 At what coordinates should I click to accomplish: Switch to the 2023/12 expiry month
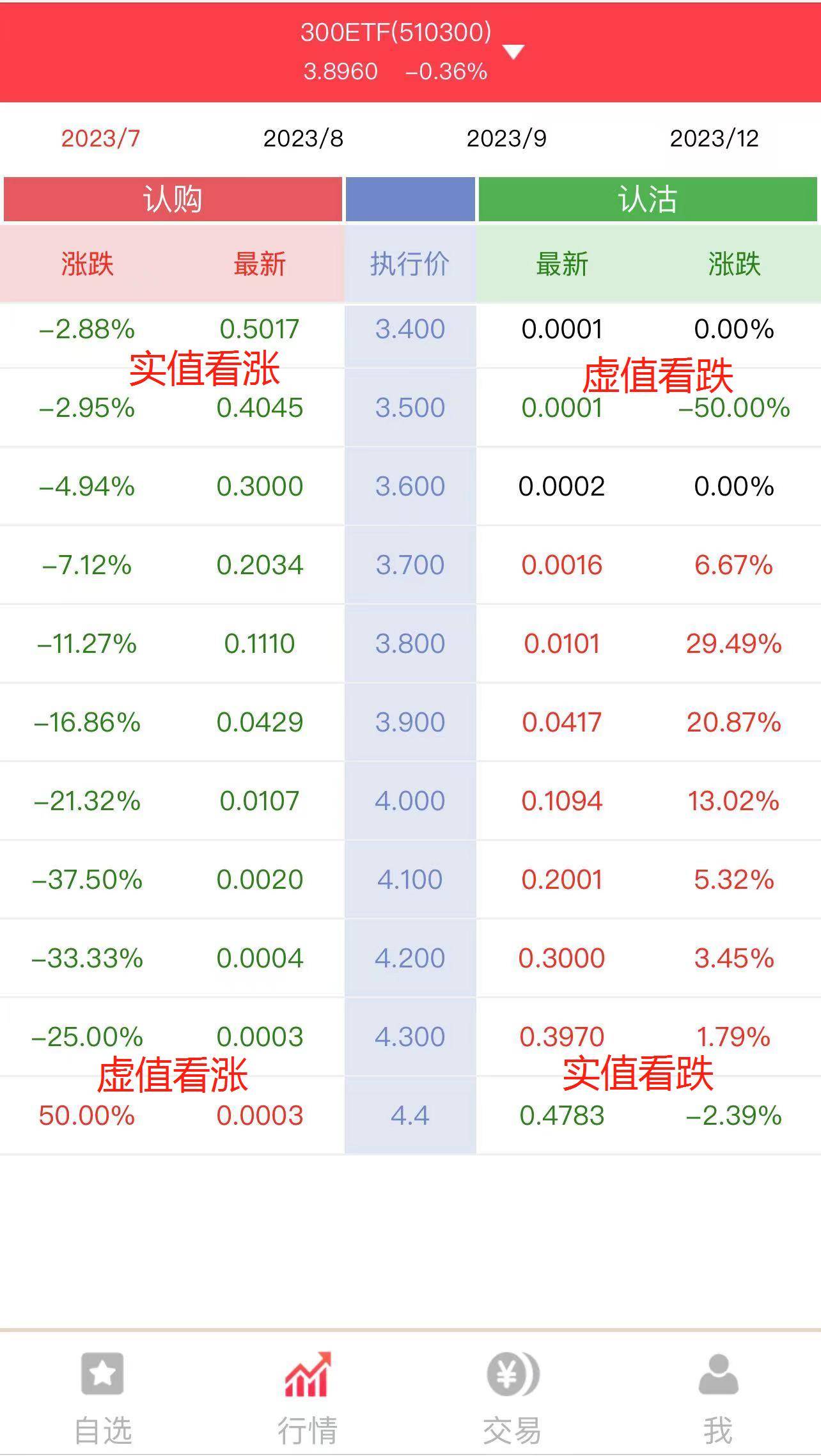[x=714, y=138]
